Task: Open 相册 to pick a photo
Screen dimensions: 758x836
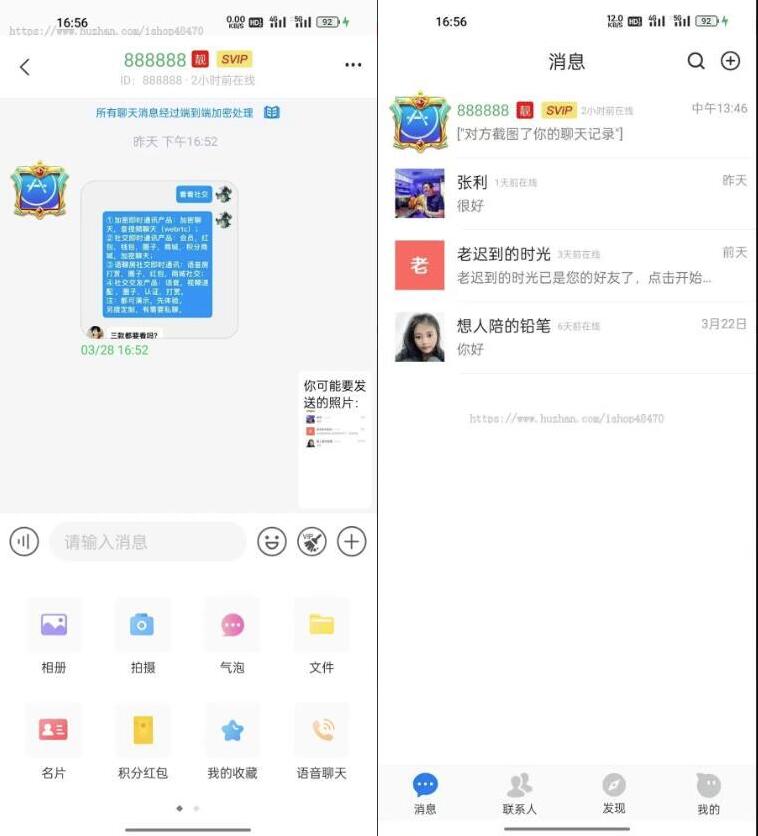Action: 54,626
